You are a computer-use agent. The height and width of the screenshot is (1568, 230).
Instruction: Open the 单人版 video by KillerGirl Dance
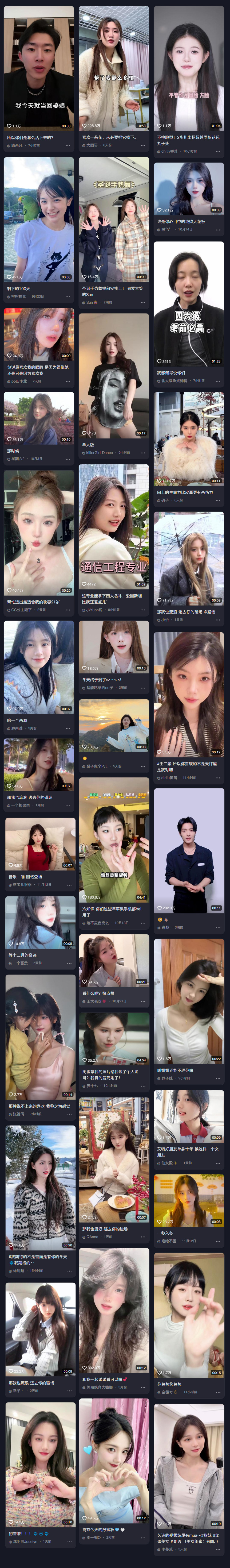click(x=113, y=375)
